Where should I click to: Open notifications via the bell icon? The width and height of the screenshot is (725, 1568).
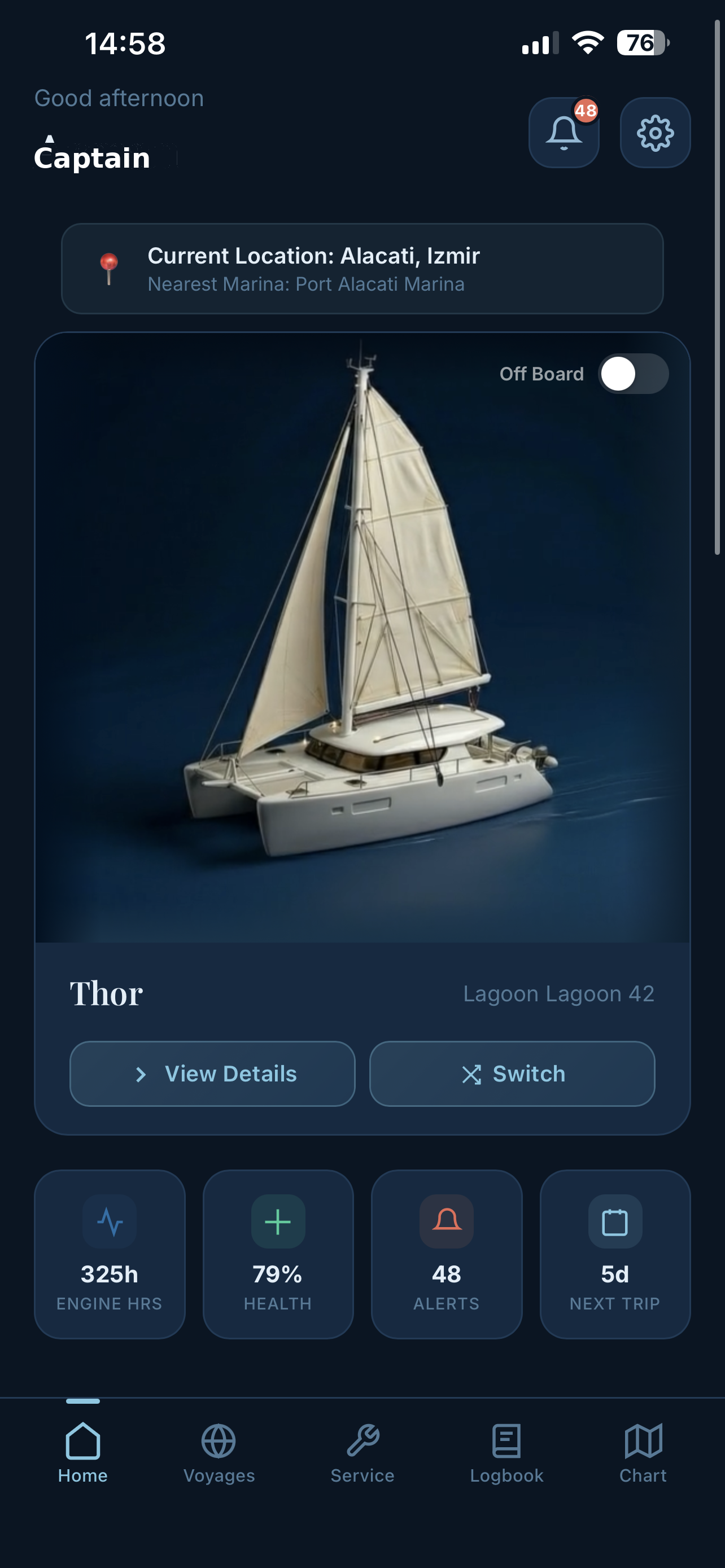564,132
